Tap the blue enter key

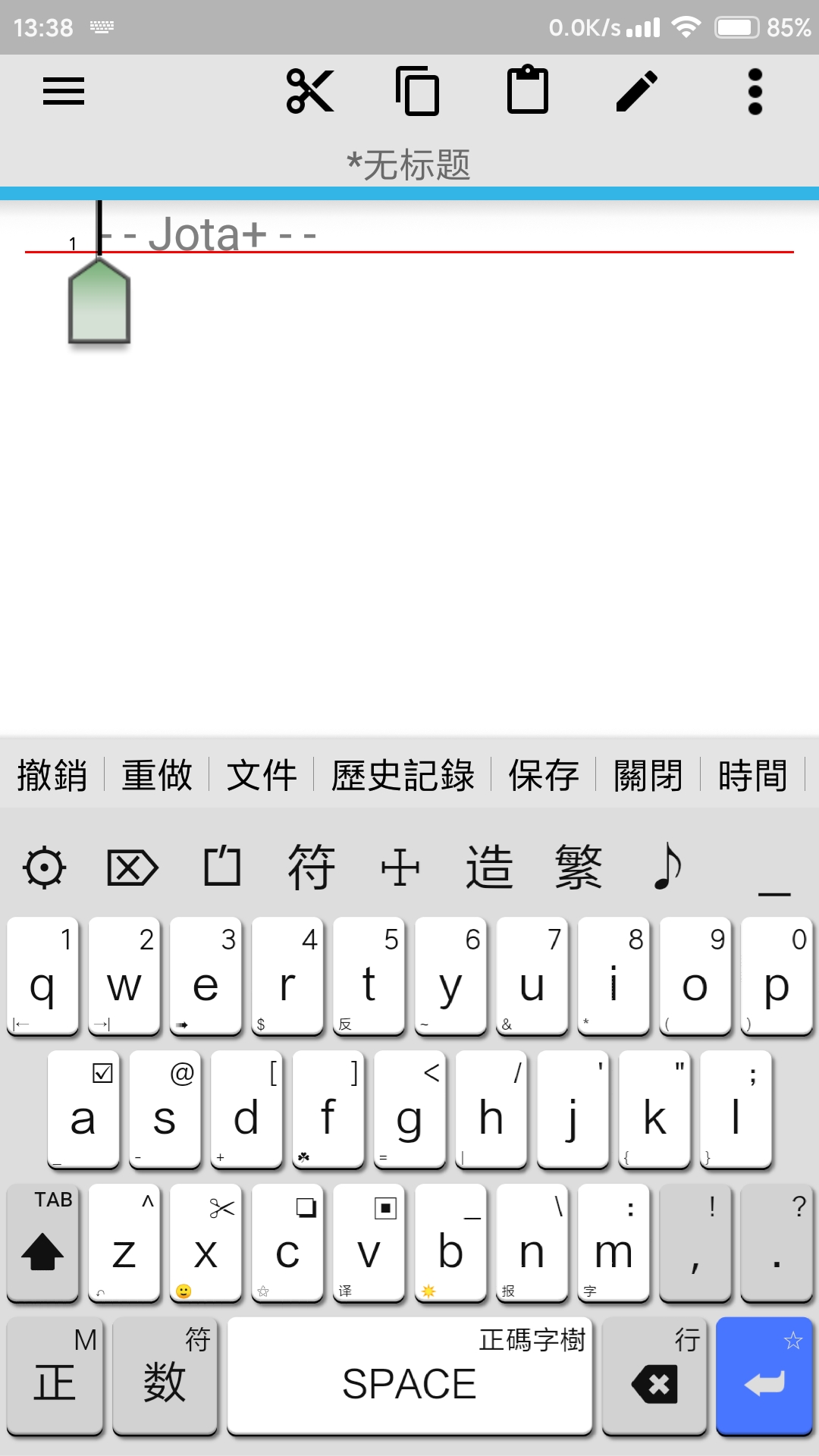coord(764,1377)
